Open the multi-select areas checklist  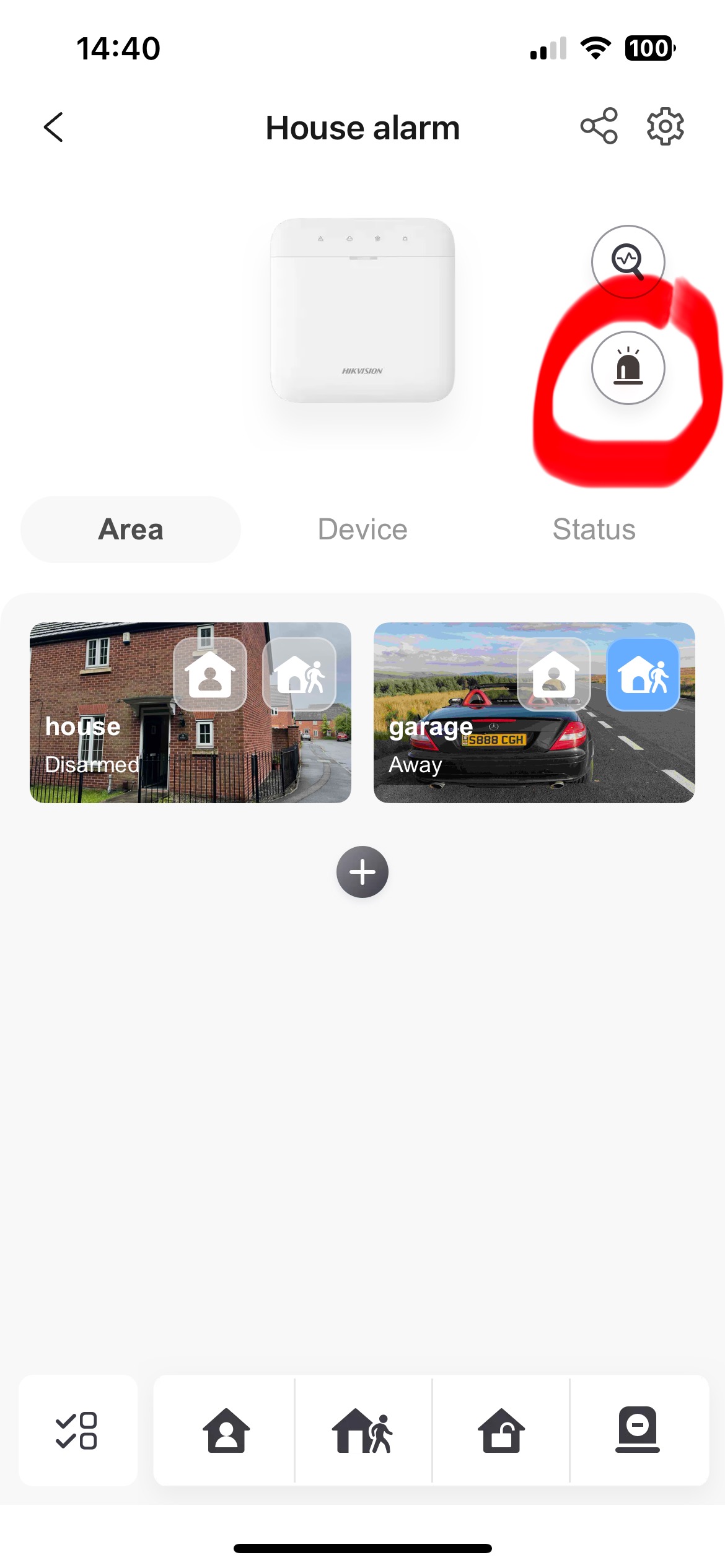(x=77, y=1431)
